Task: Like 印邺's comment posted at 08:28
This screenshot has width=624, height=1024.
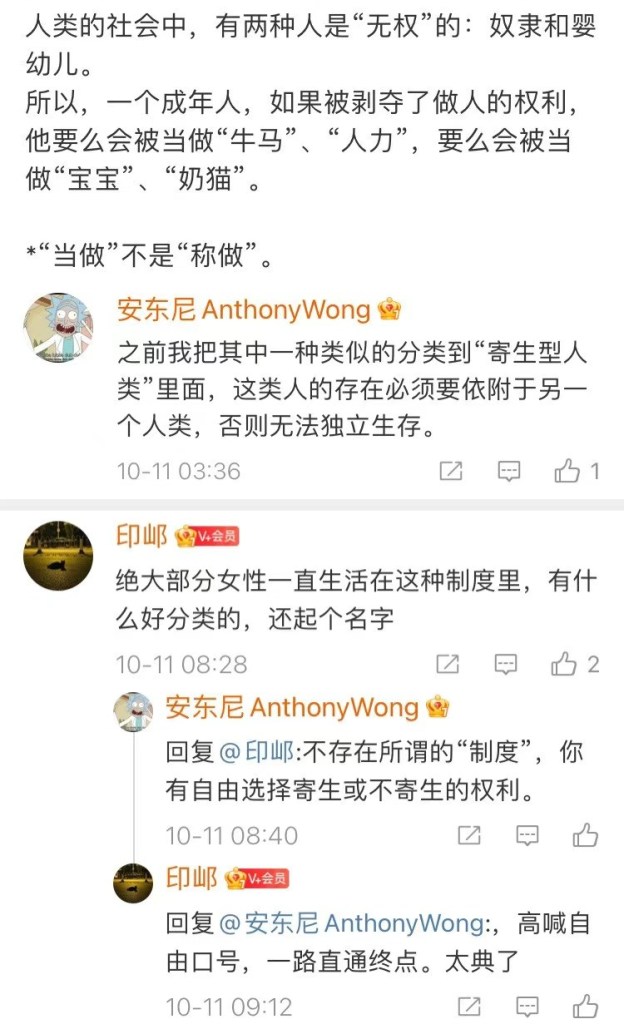Action: (x=566, y=663)
